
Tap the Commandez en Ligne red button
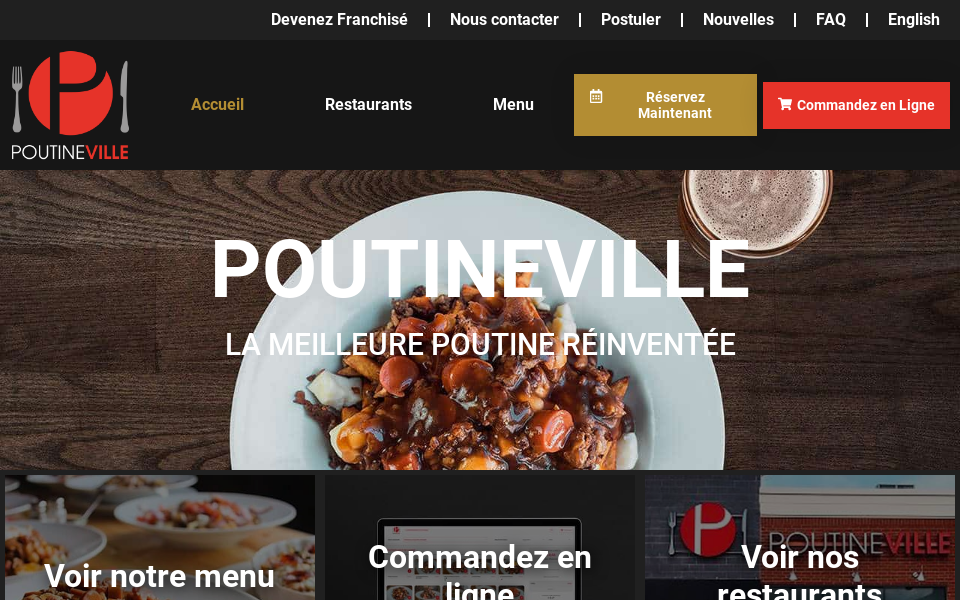[856, 105]
